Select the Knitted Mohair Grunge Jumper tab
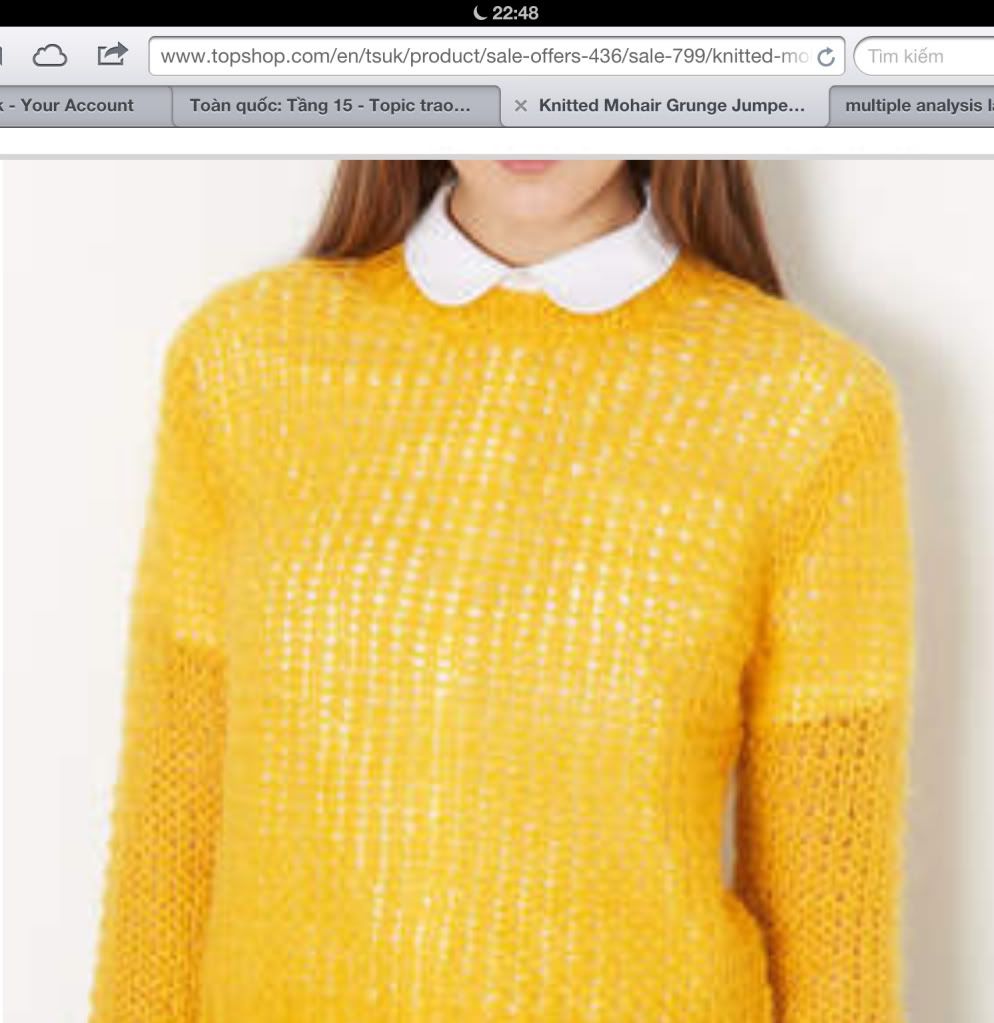Image resolution: width=994 pixels, height=1023 pixels. click(671, 105)
